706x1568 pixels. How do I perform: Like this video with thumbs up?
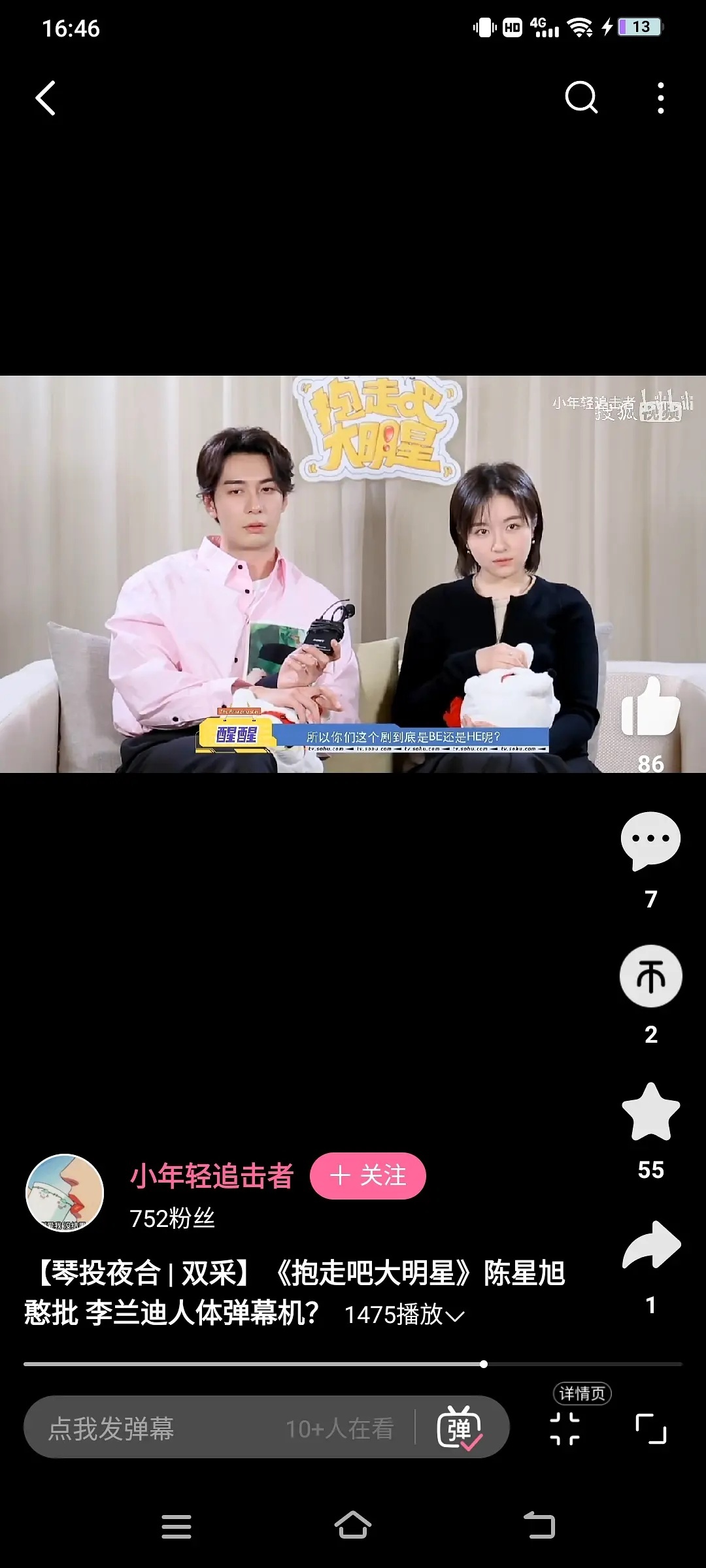[x=650, y=708]
